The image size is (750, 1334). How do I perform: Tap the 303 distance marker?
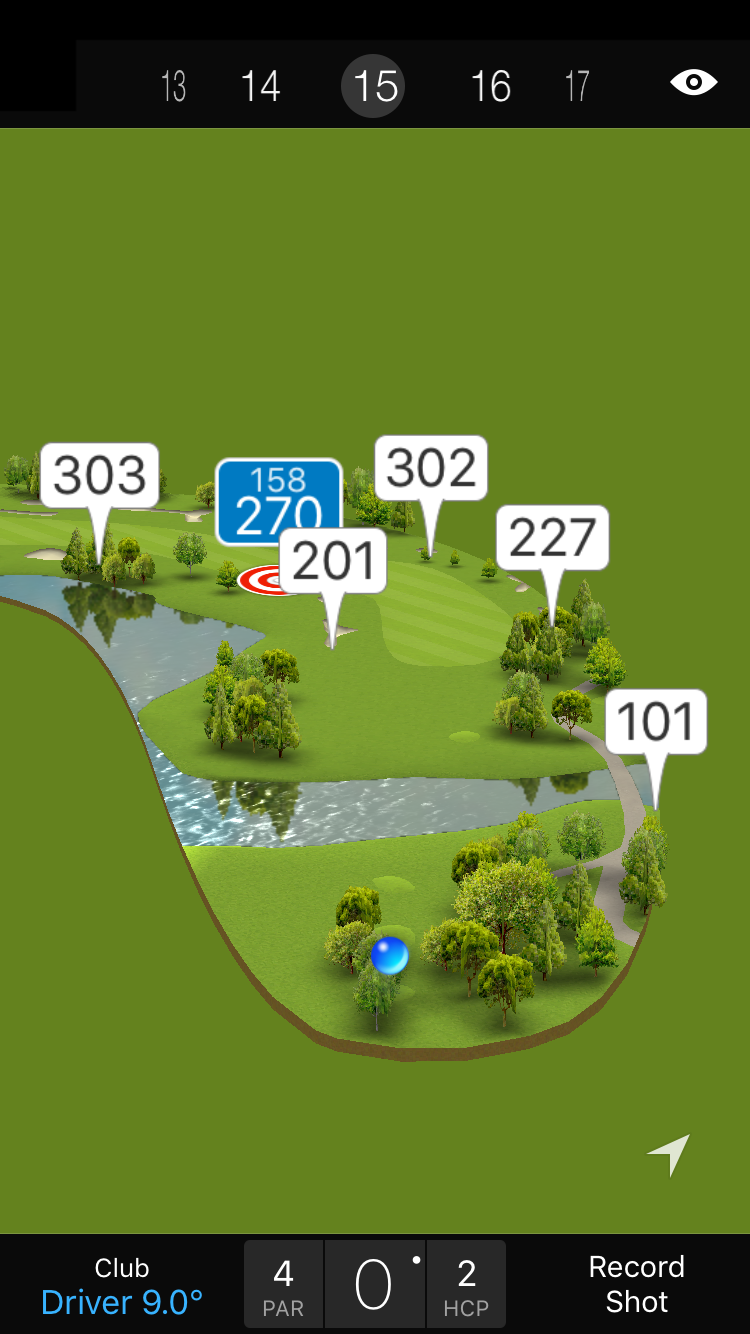pyautogui.click(x=99, y=475)
